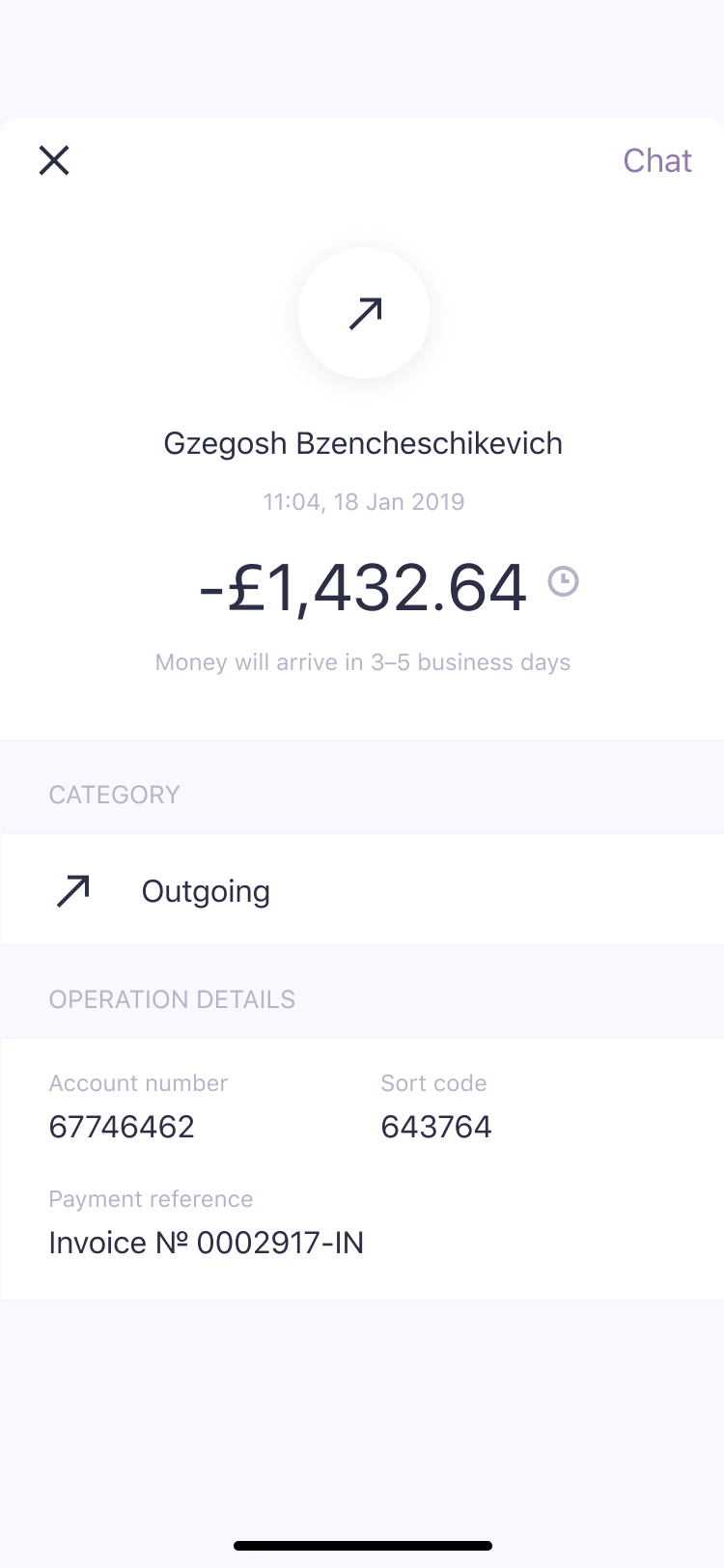The image size is (724, 1568).
Task: Change the Outgoing category
Action: (x=362, y=890)
